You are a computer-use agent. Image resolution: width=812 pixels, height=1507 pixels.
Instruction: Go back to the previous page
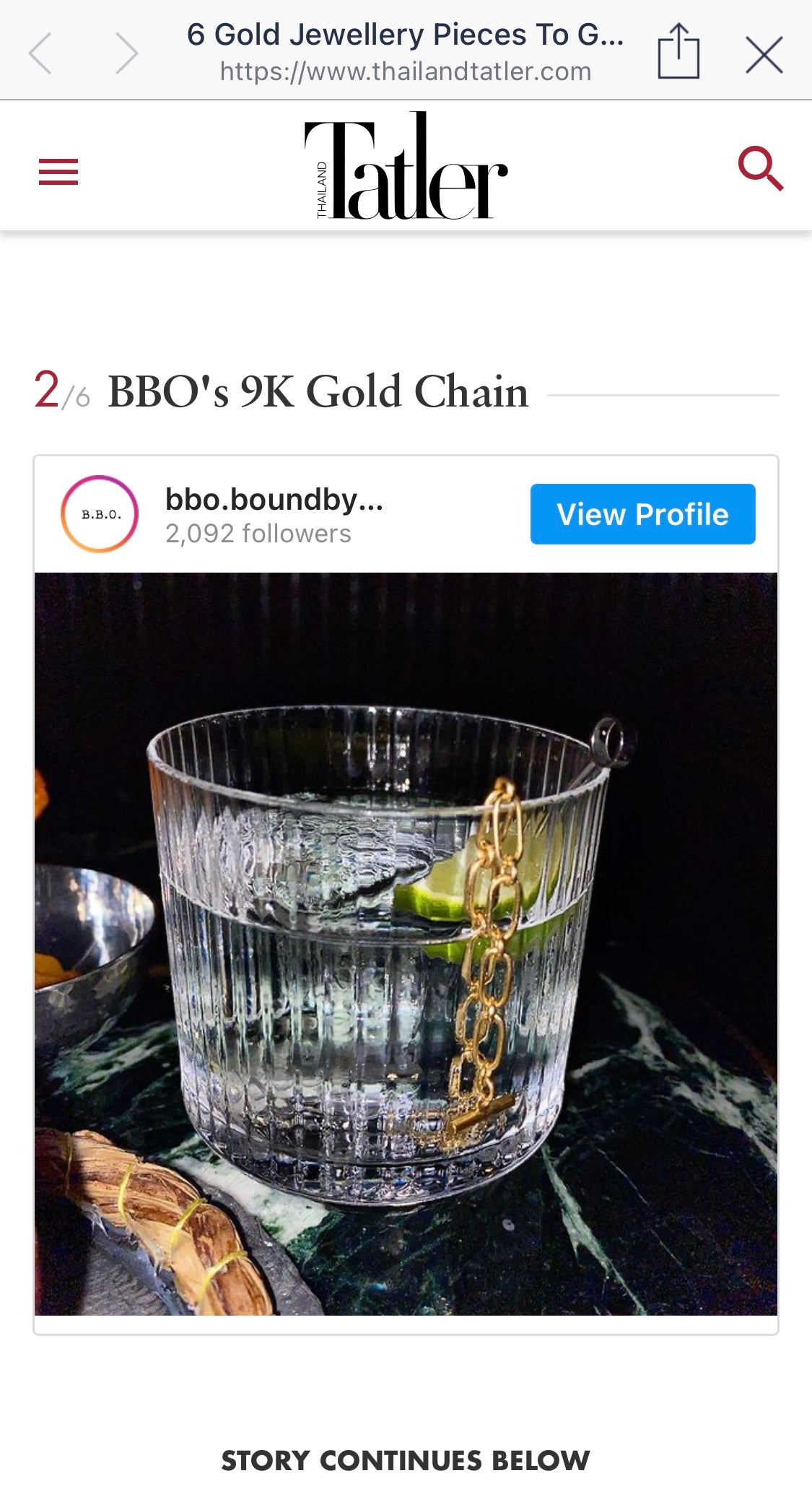[40, 53]
